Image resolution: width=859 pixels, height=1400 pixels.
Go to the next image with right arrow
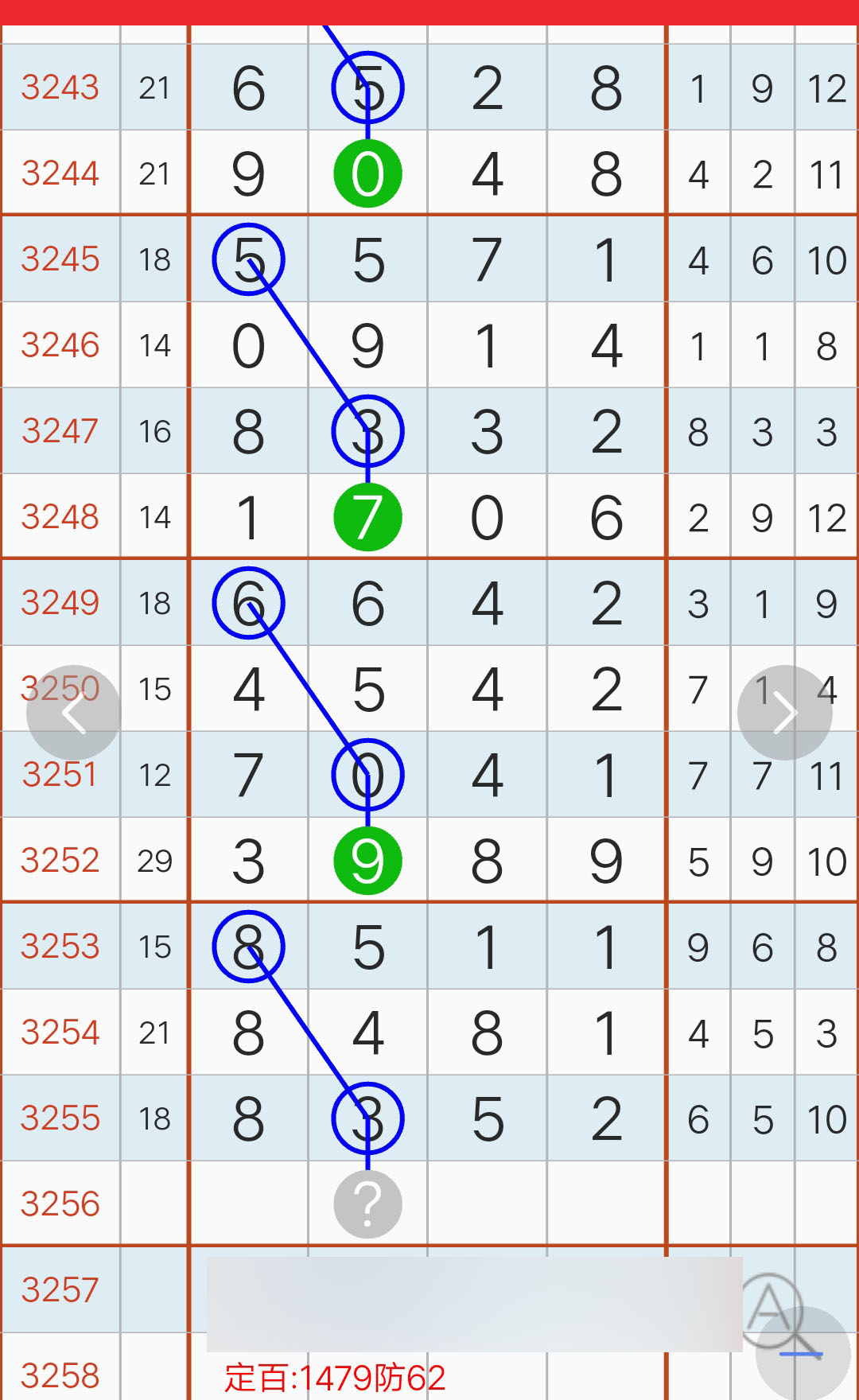(x=784, y=713)
